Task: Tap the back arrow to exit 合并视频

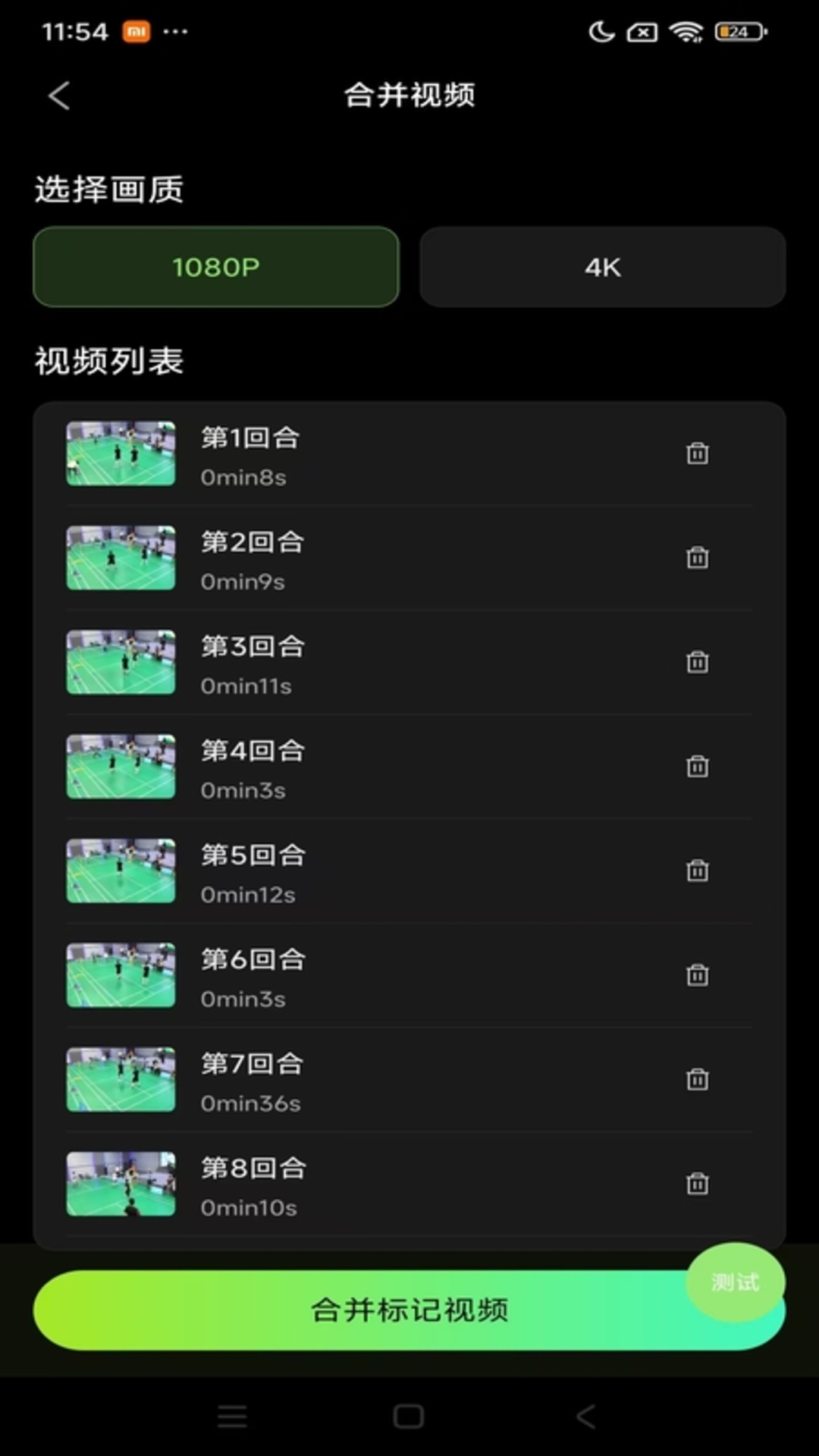Action: tap(58, 96)
